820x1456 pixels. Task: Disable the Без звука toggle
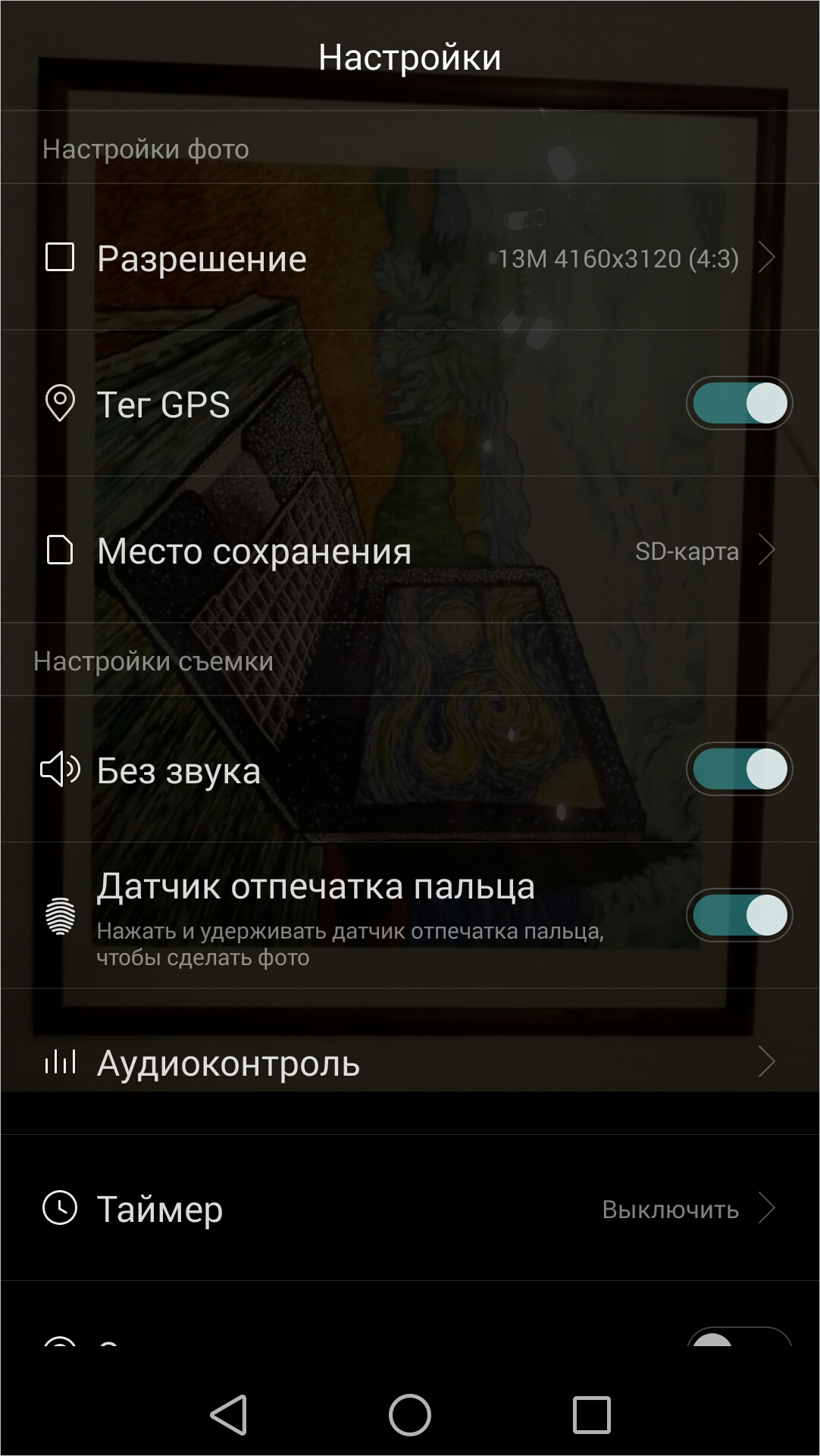739,769
